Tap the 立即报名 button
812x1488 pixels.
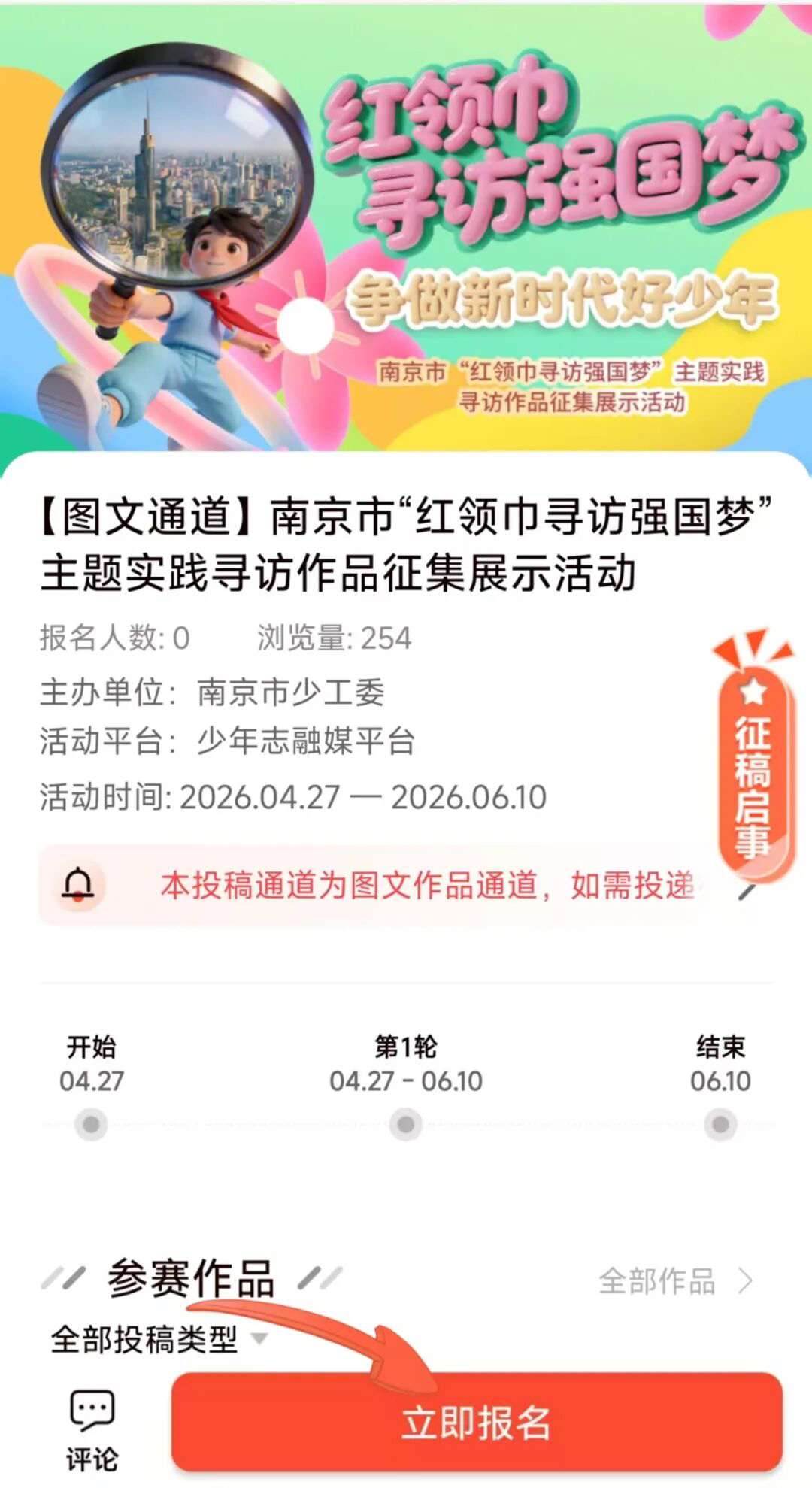[x=477, y=1423]
